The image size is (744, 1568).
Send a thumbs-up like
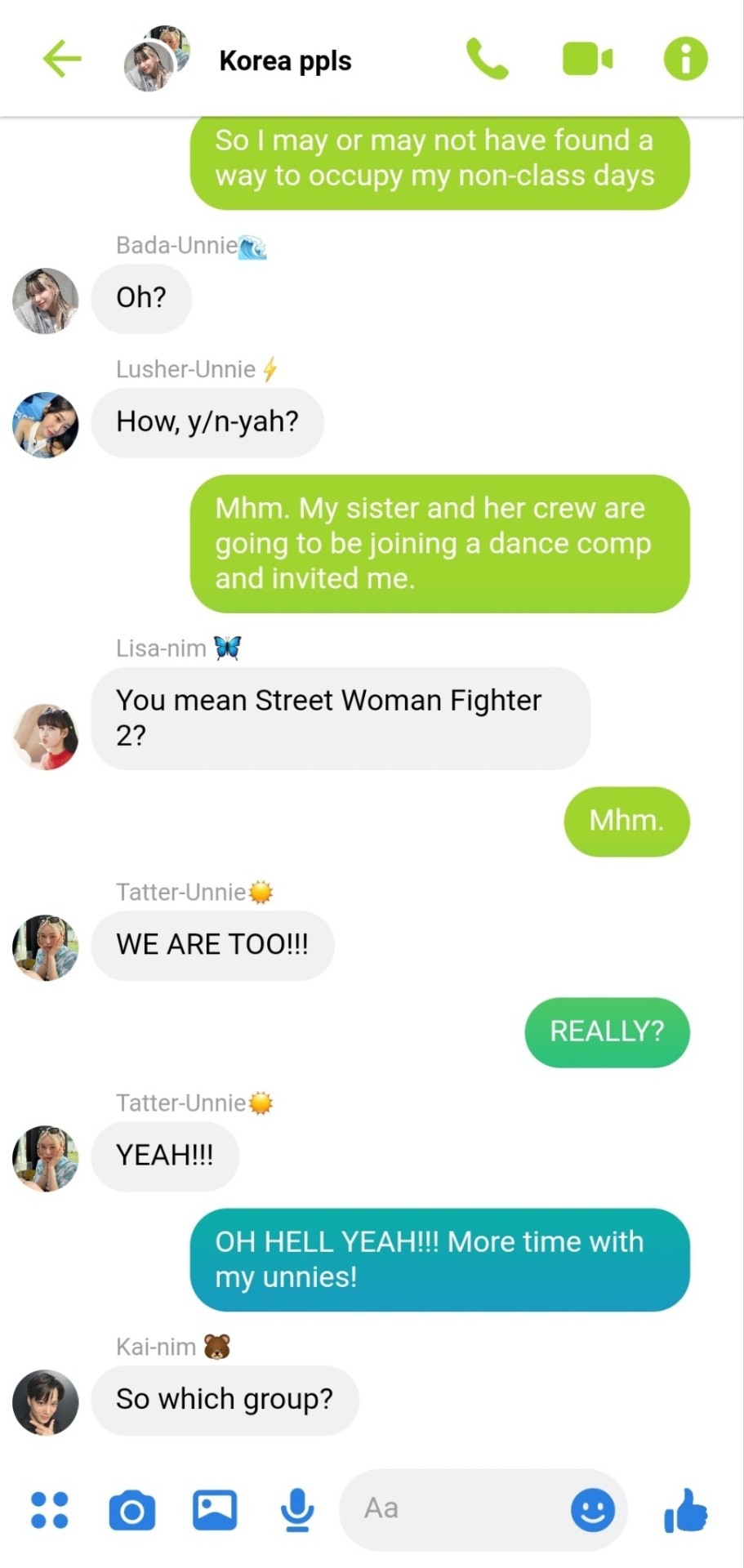685,1509
